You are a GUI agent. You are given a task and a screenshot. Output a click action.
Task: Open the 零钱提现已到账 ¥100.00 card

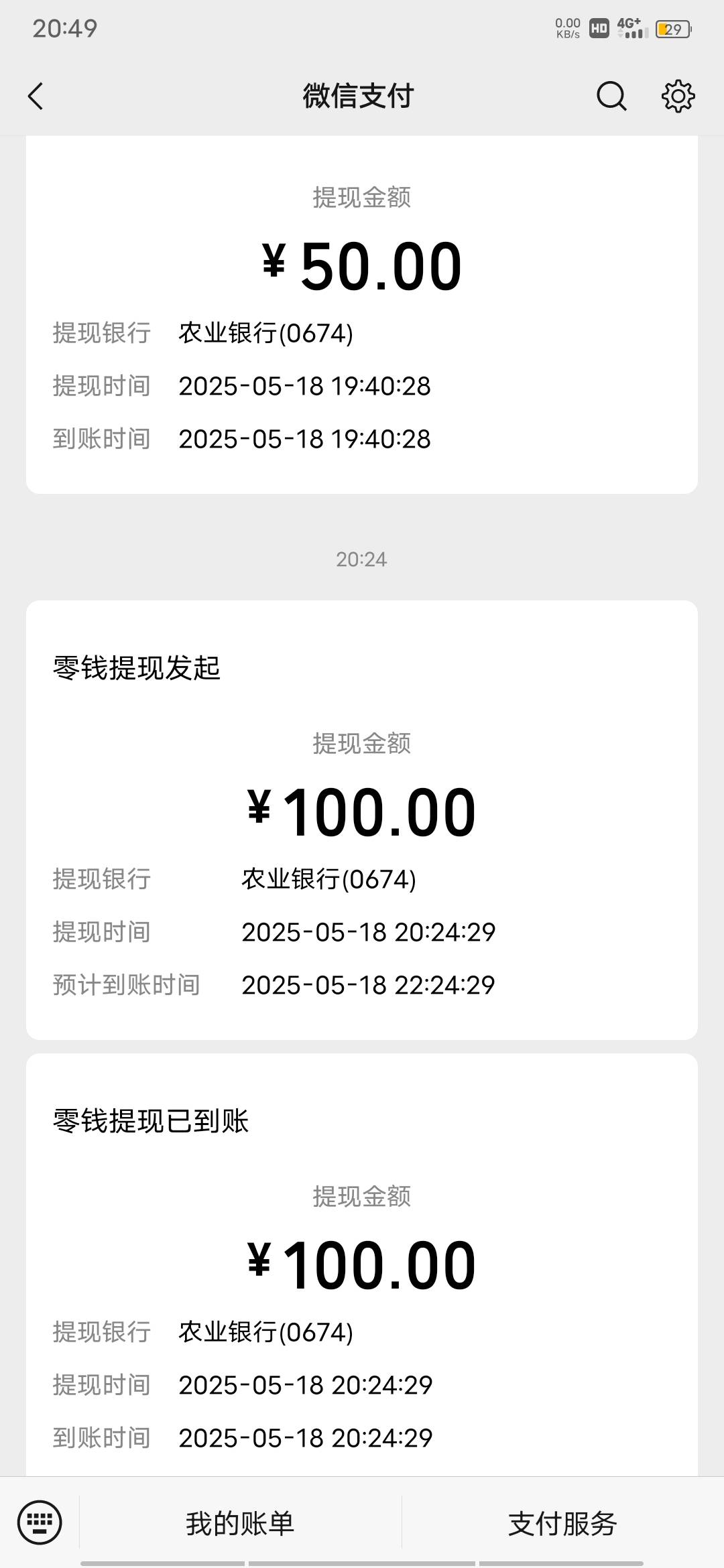tap(362, 1265)
